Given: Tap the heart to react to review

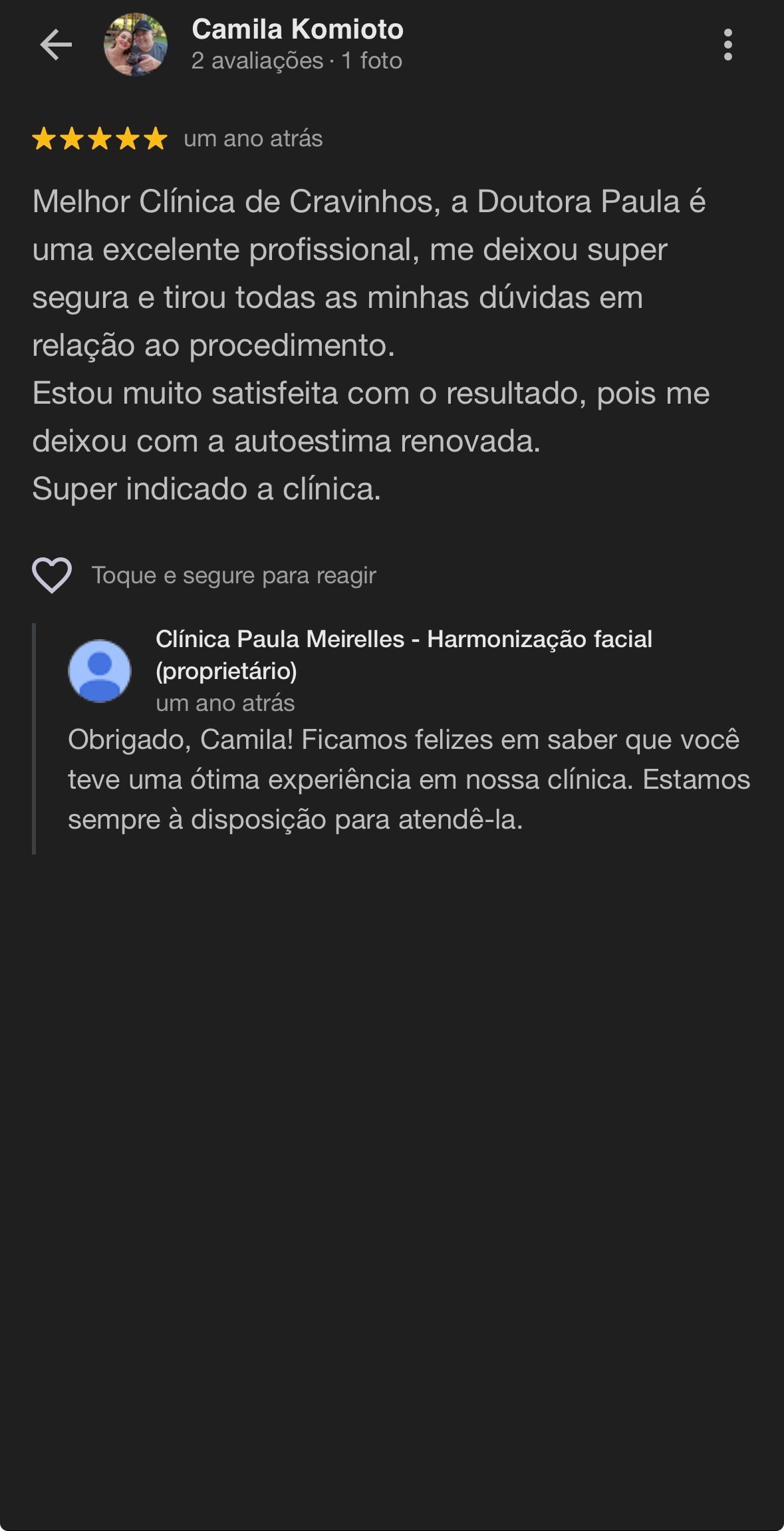Looking at the screenshot, I should [x=53, y=576].
